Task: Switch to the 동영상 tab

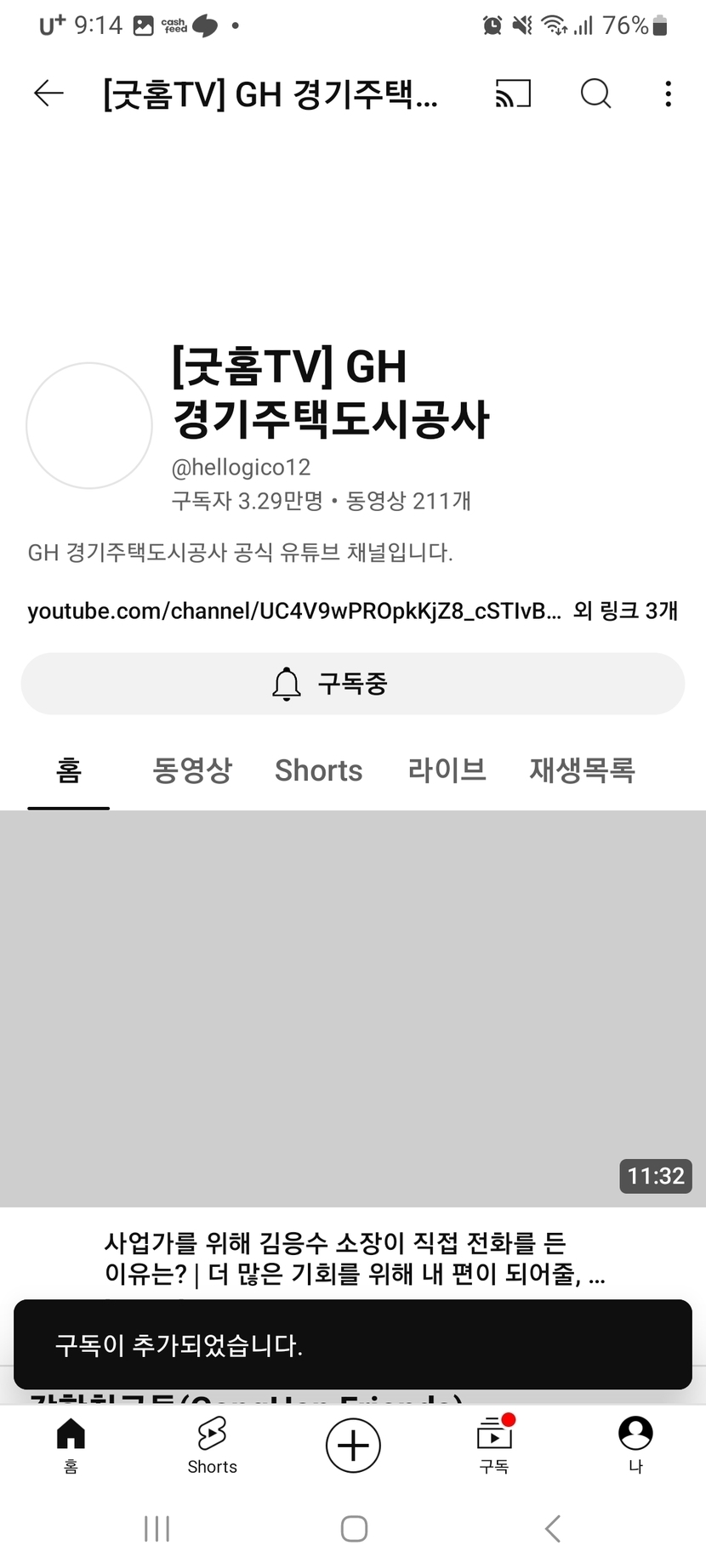Action: coord(192,770)
